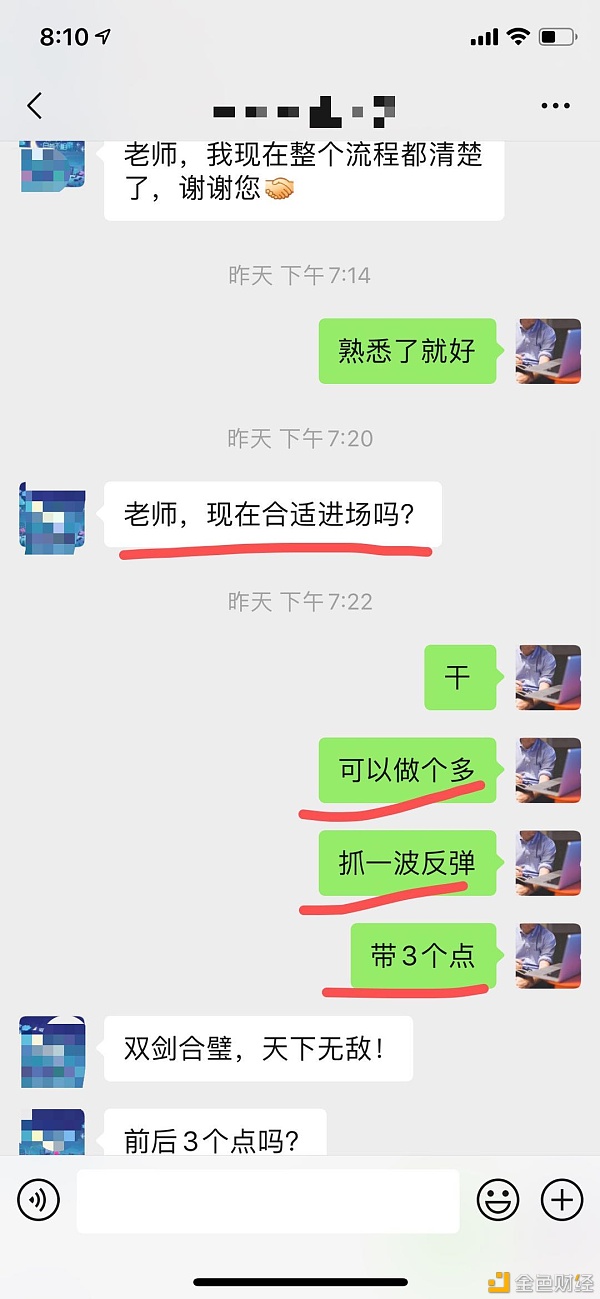Image resolution: width=600 pixels, height=1299 pixels.
Task: Go back using the back arrow
Action: pos(35,106)
